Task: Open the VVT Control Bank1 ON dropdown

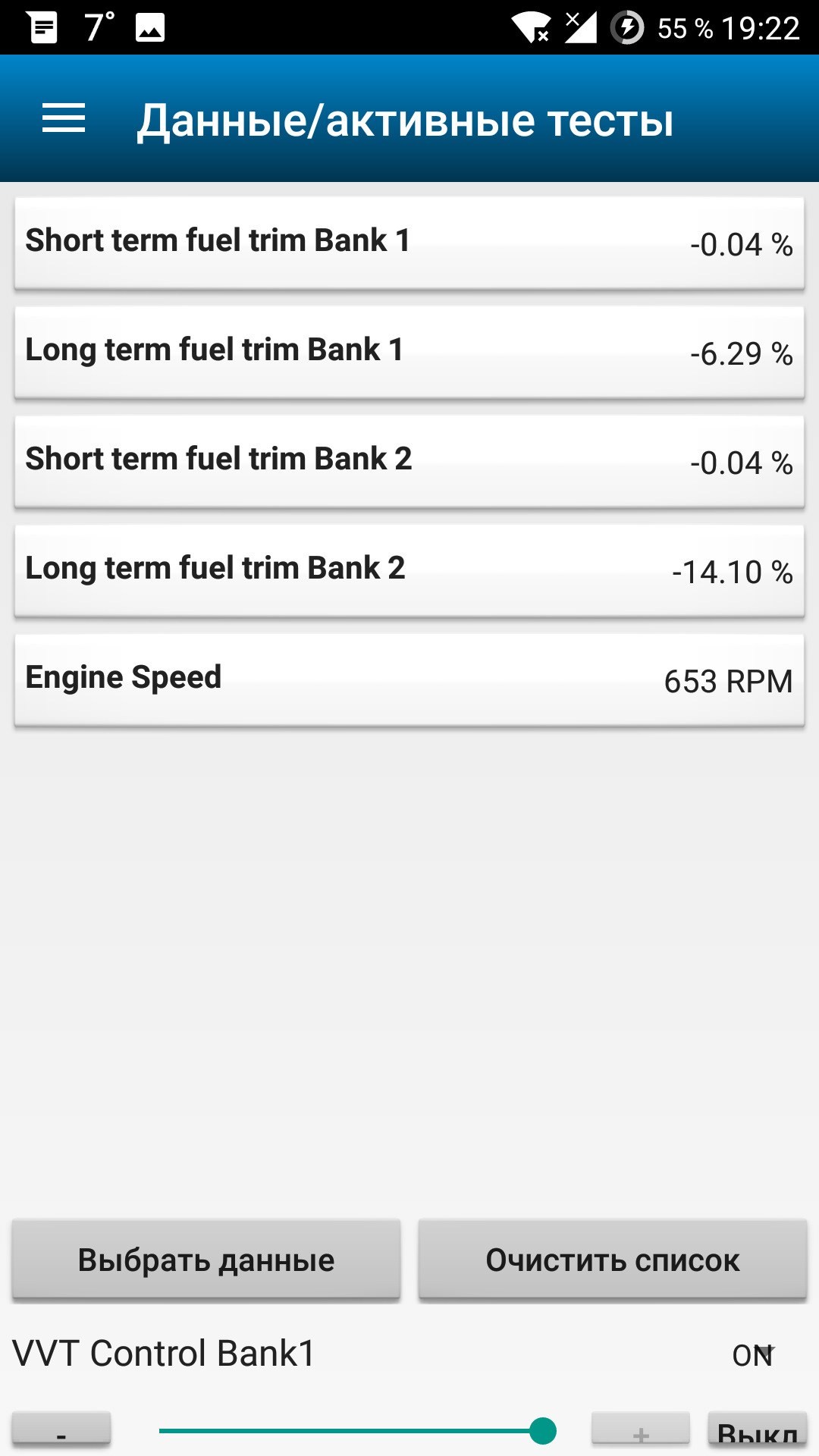Action: tap(753, 1355)
